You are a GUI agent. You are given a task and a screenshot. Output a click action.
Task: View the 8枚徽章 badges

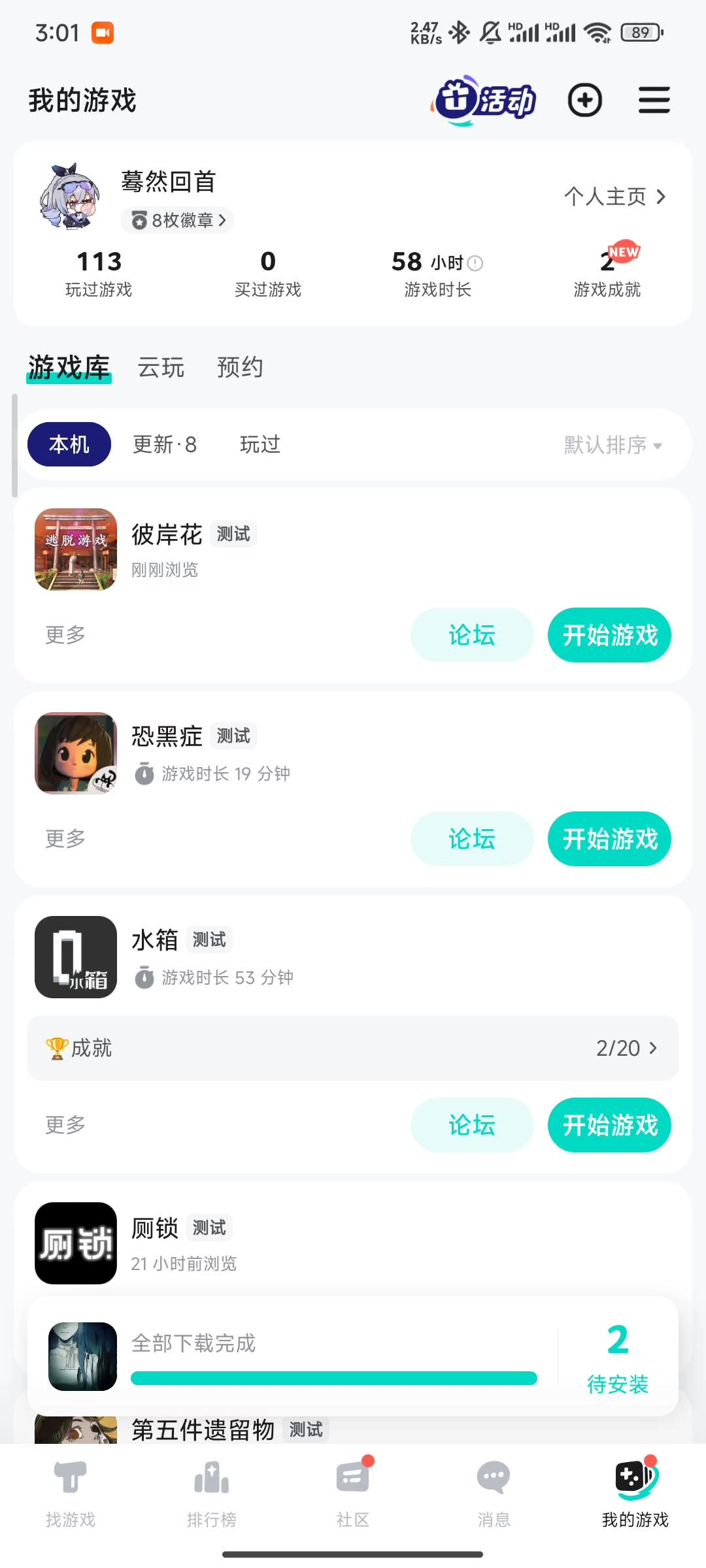tap(177, 221)
